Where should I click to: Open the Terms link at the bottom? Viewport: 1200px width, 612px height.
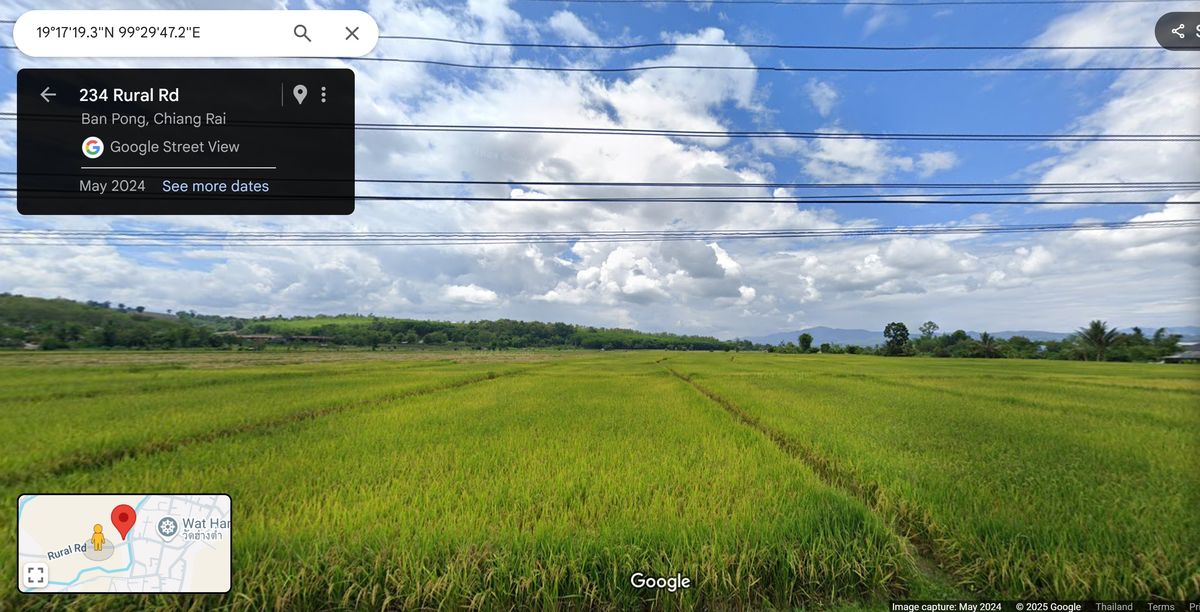(1160, 606)
